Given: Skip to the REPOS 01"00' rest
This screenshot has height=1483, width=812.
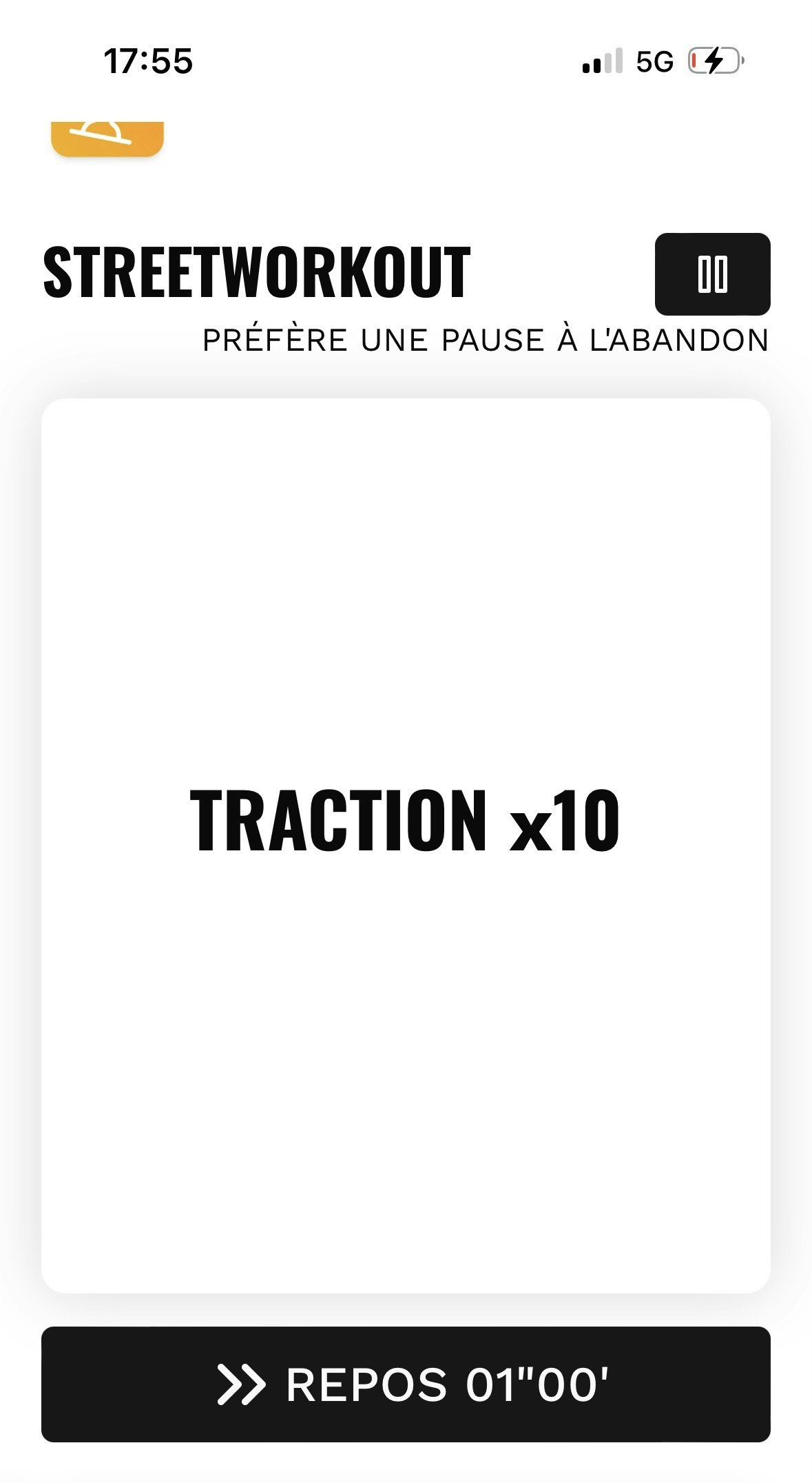Looking at the screenshot, I should (406, 1384).
